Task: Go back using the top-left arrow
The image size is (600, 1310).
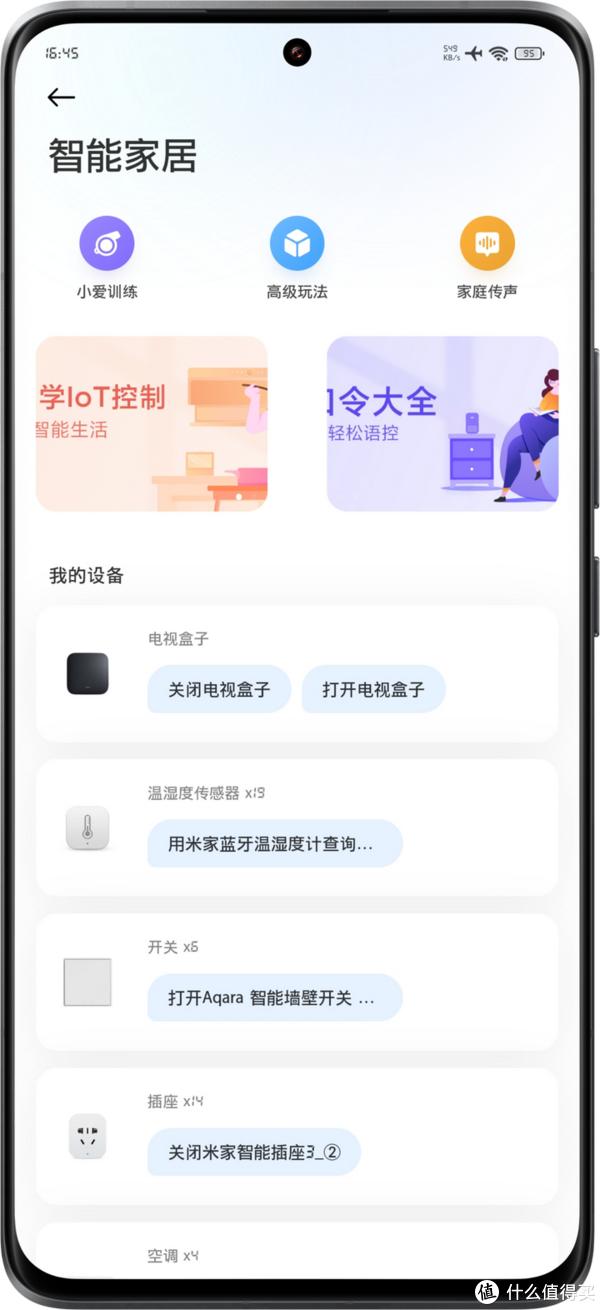Action: point(61,97)
